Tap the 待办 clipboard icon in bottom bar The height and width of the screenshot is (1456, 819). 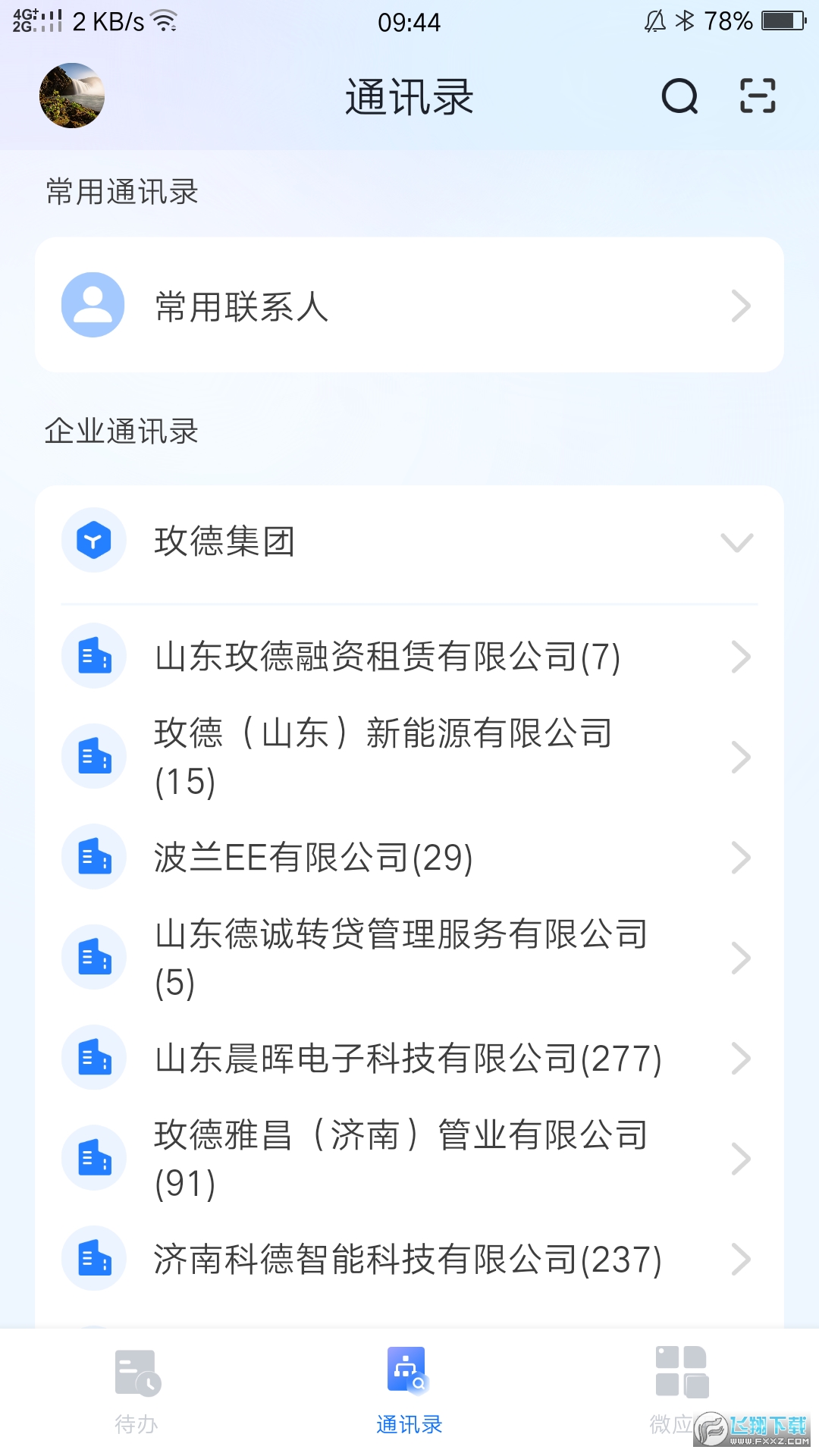[x=136, y=1373]
